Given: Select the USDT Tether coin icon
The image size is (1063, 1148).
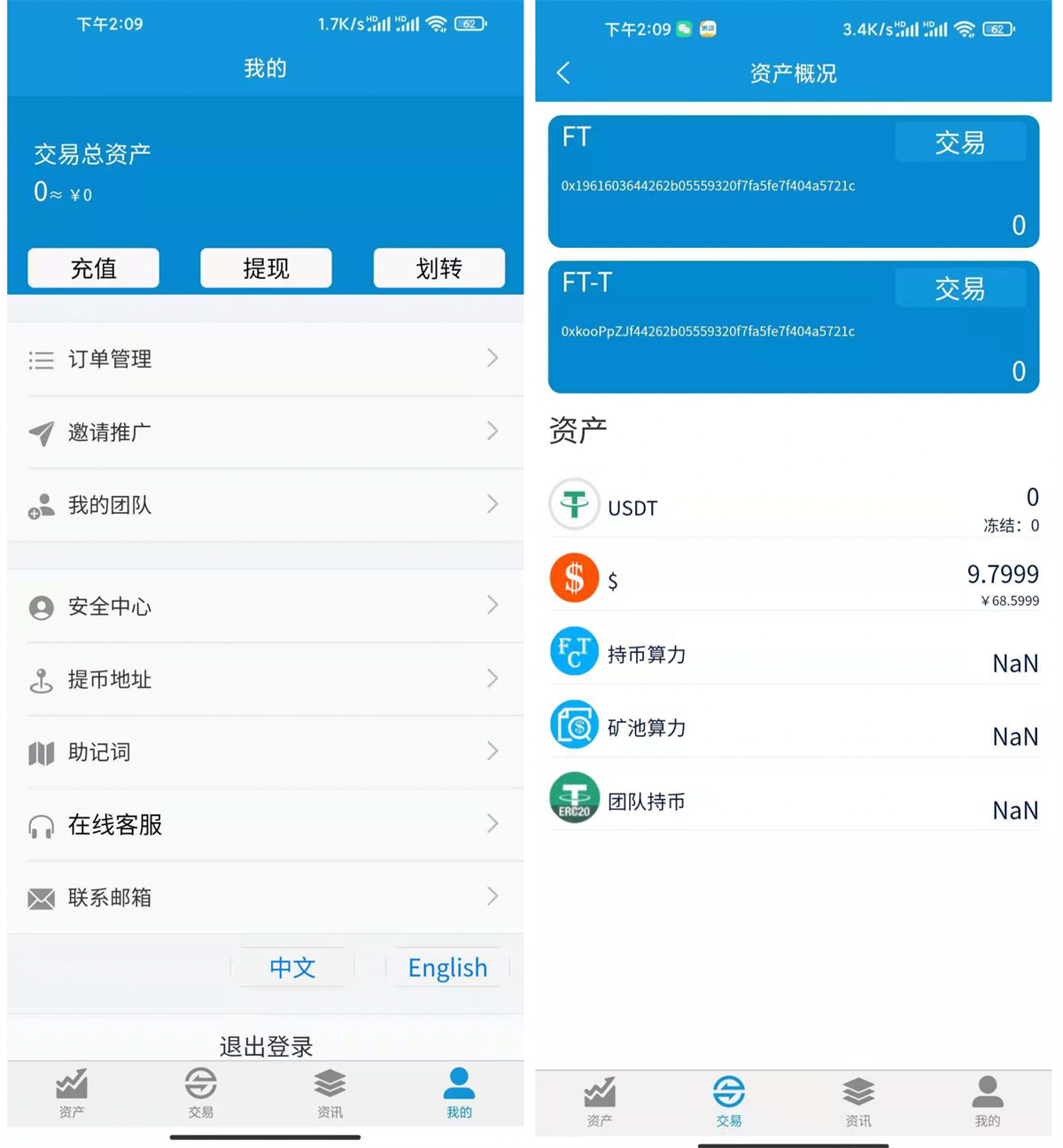Looking at the screenshot, I should click(x=574, y=505).
